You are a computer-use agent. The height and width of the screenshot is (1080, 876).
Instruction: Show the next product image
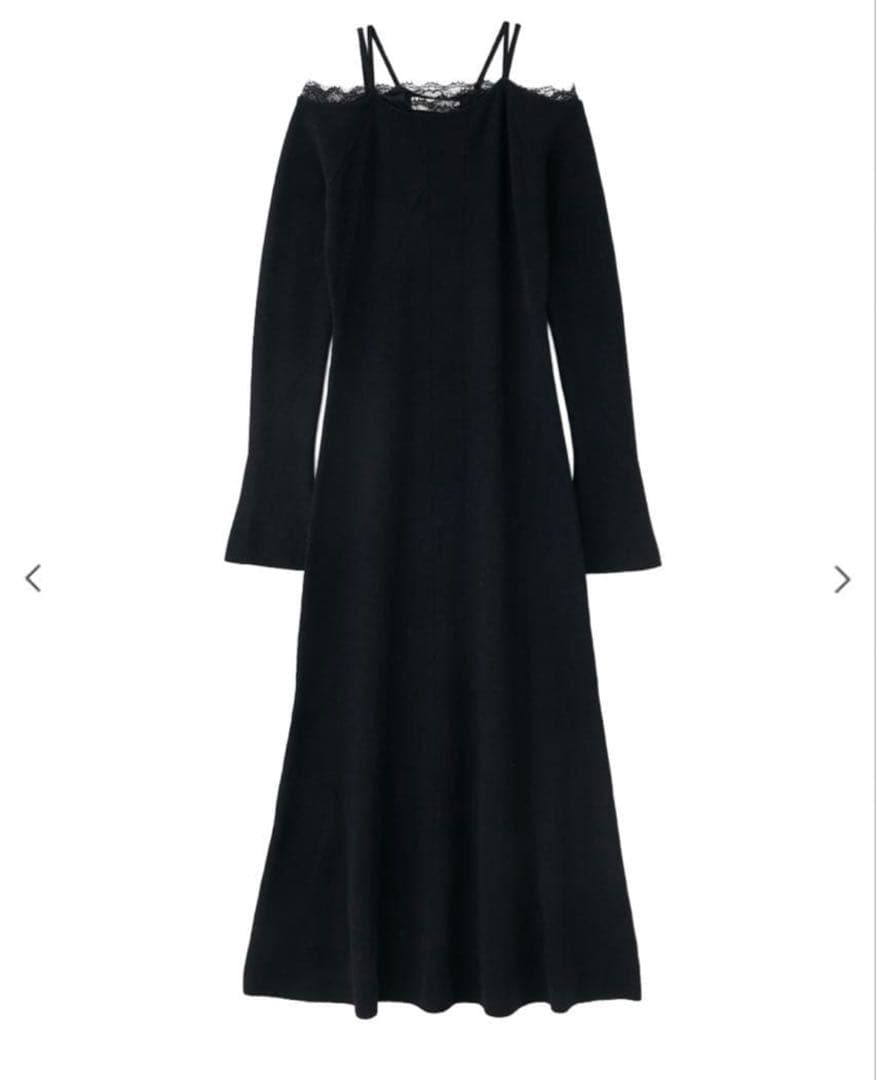[842, 579]
